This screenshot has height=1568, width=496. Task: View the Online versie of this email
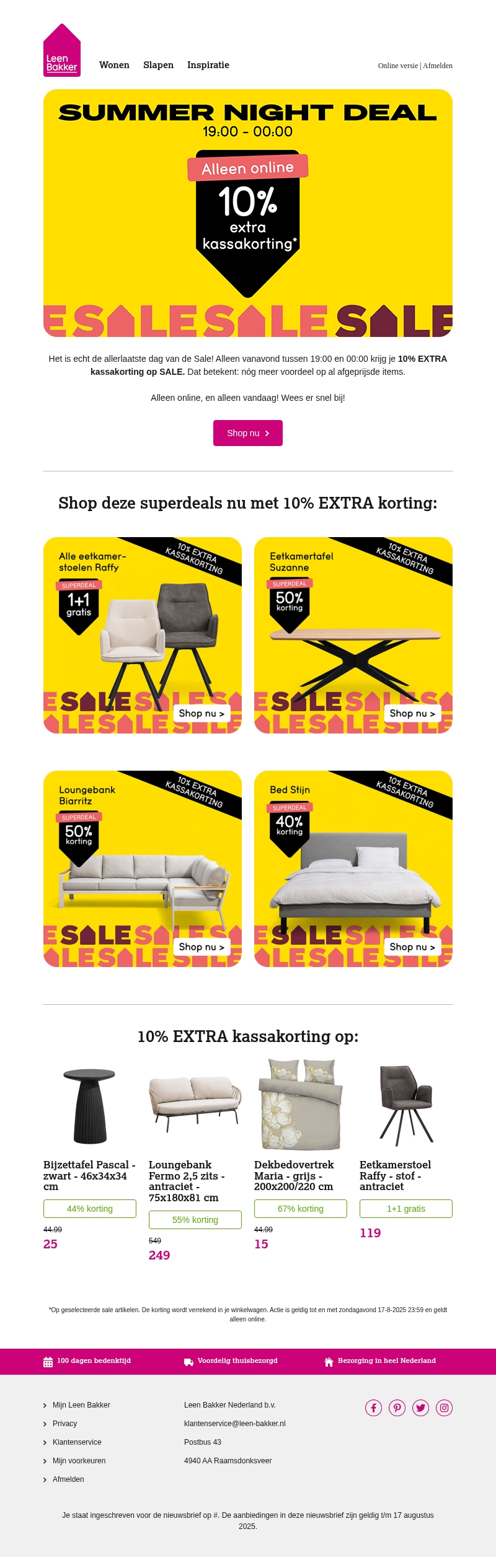[399, 66]
